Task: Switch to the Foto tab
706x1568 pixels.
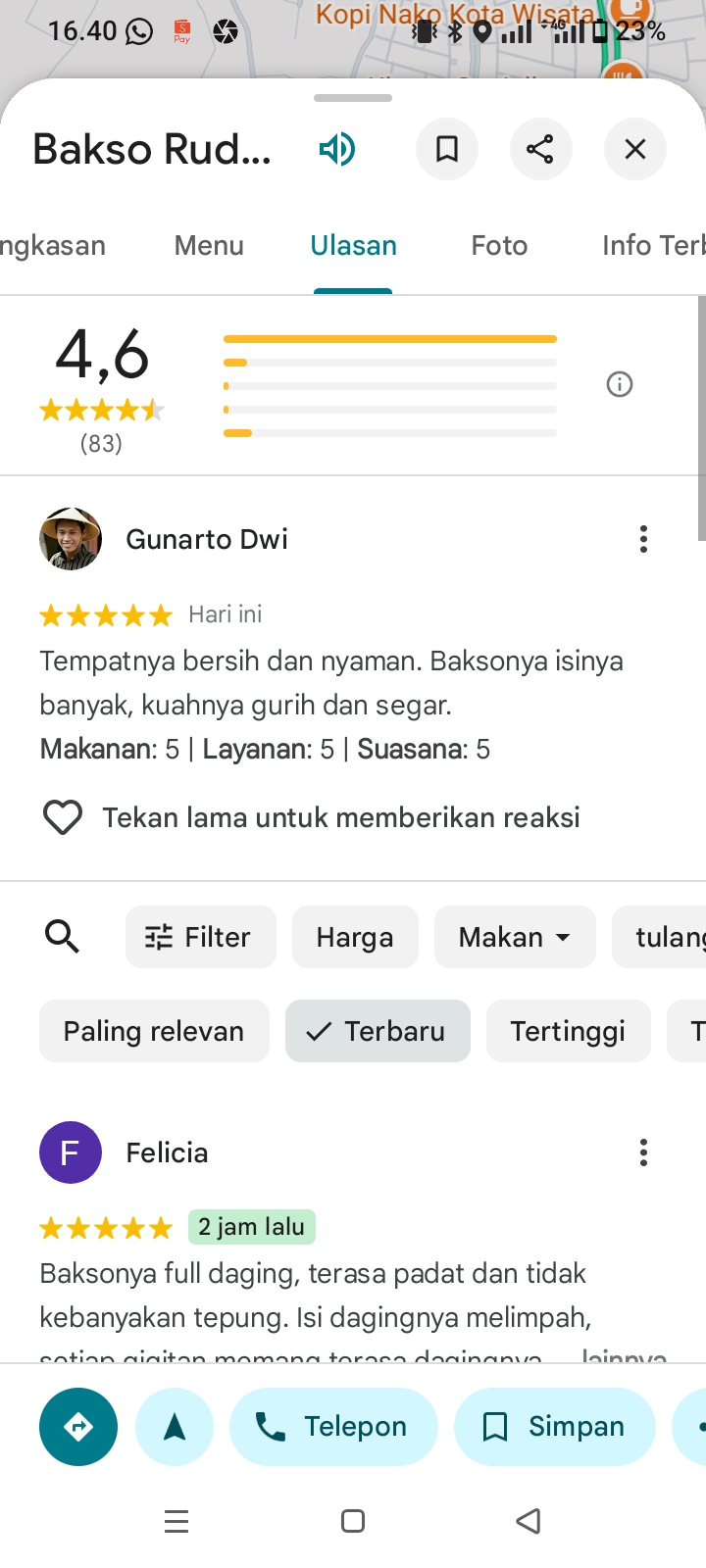Action: [x=499, y=245]
